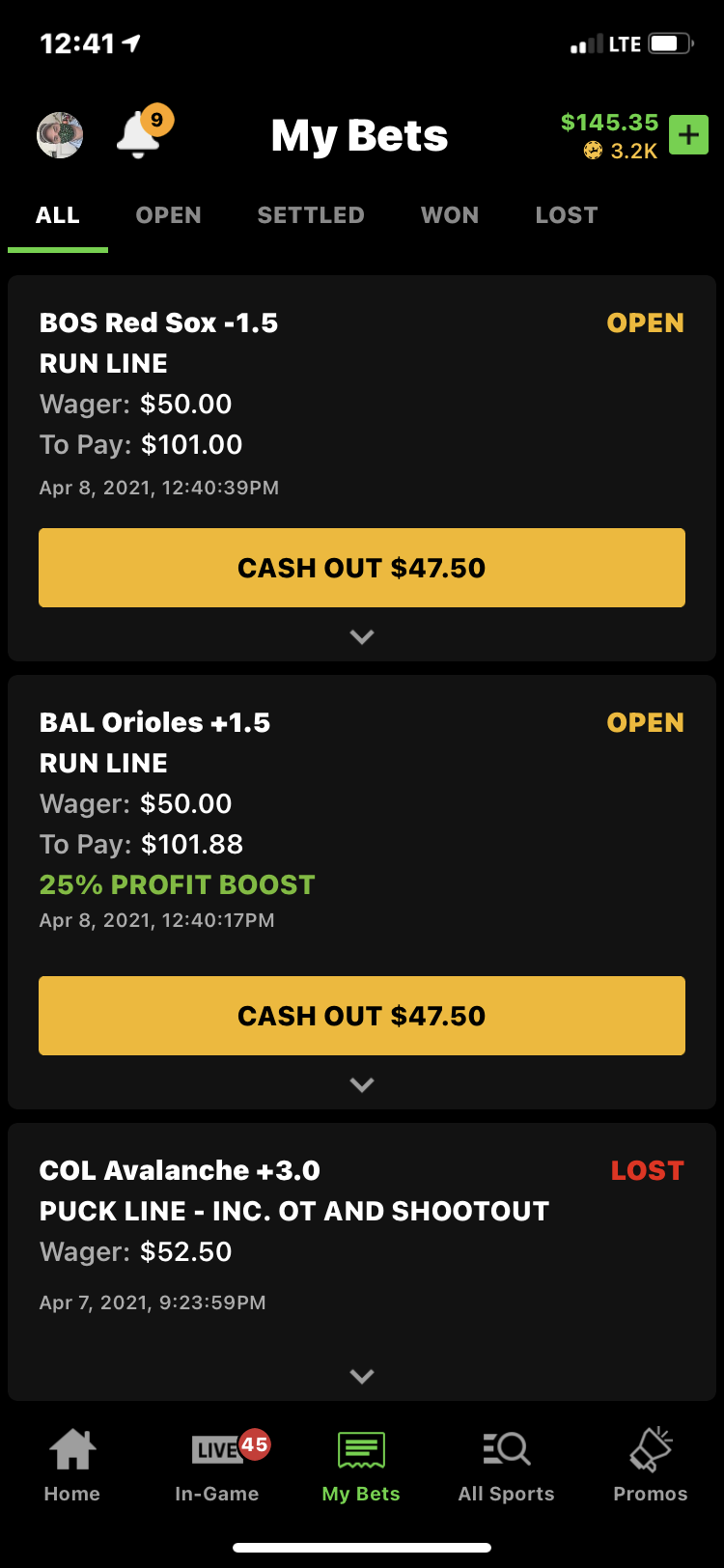The height and width of the screenshot is (1568, 724).
Task: Cash out the BAL Orioles bet
Action: [362, 1016]
